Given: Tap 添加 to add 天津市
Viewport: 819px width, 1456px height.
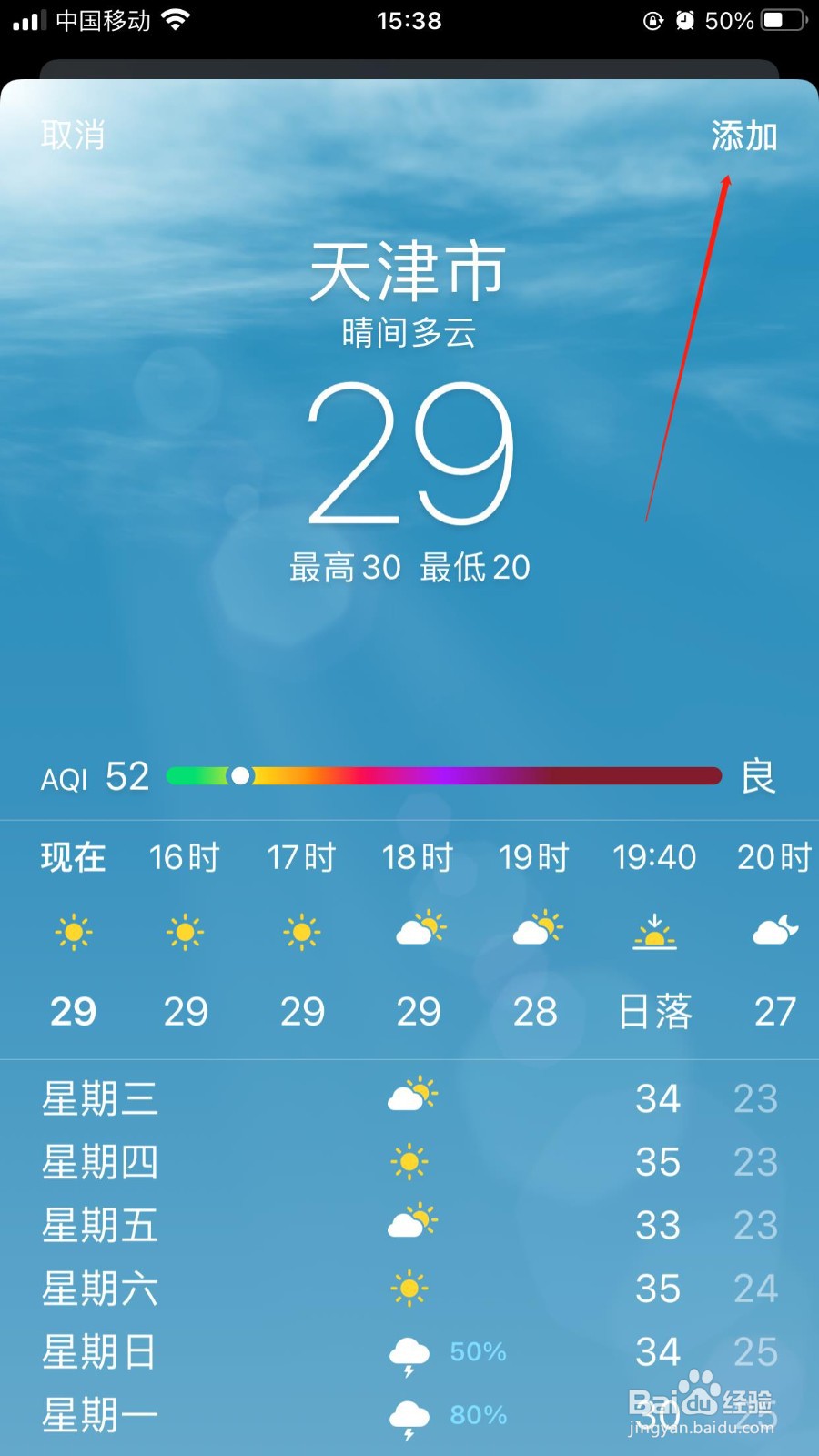Looking at the screenshot, I should pyautogui.click(x=743, y=138).
